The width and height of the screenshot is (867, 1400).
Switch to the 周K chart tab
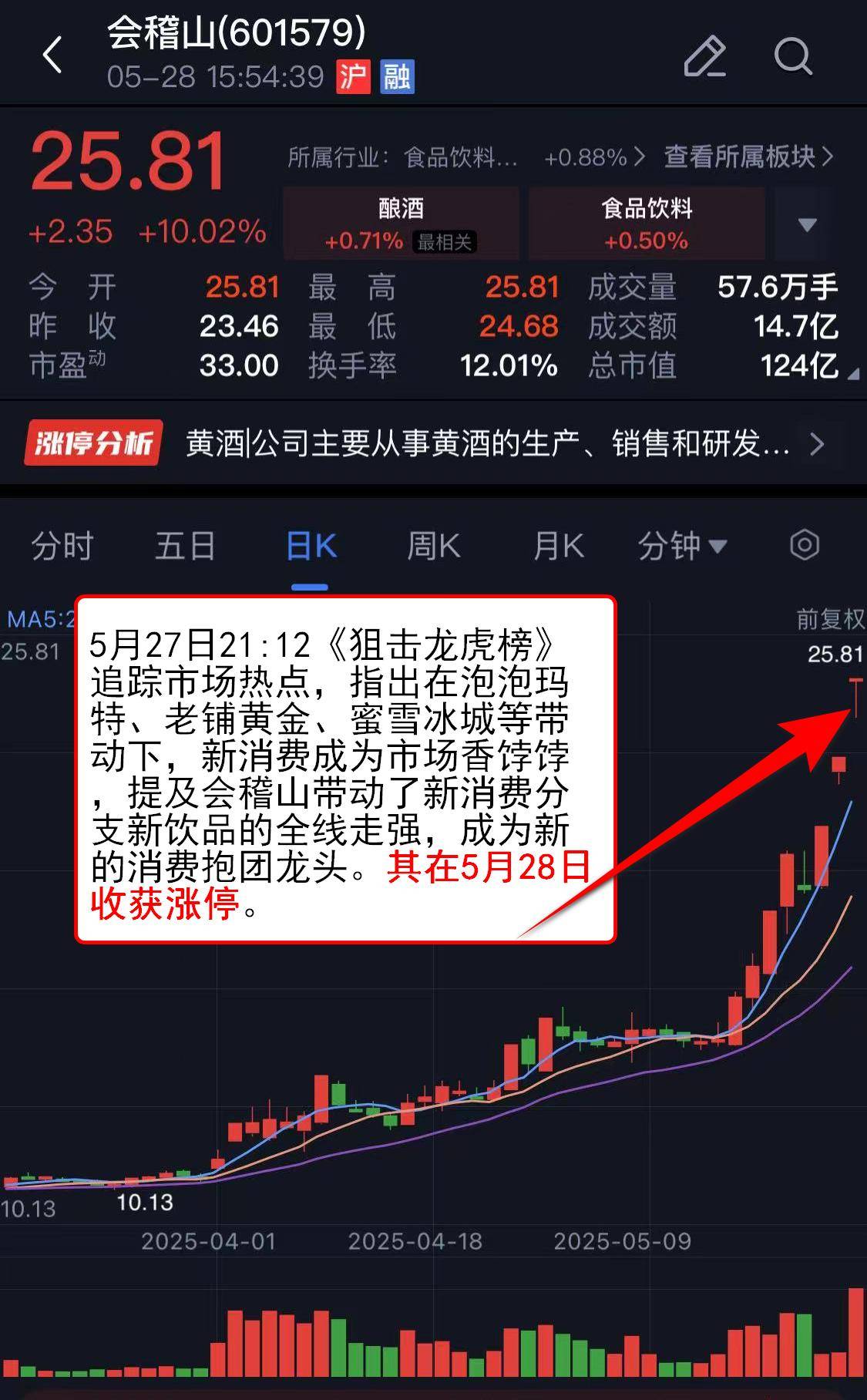[433, 546]
